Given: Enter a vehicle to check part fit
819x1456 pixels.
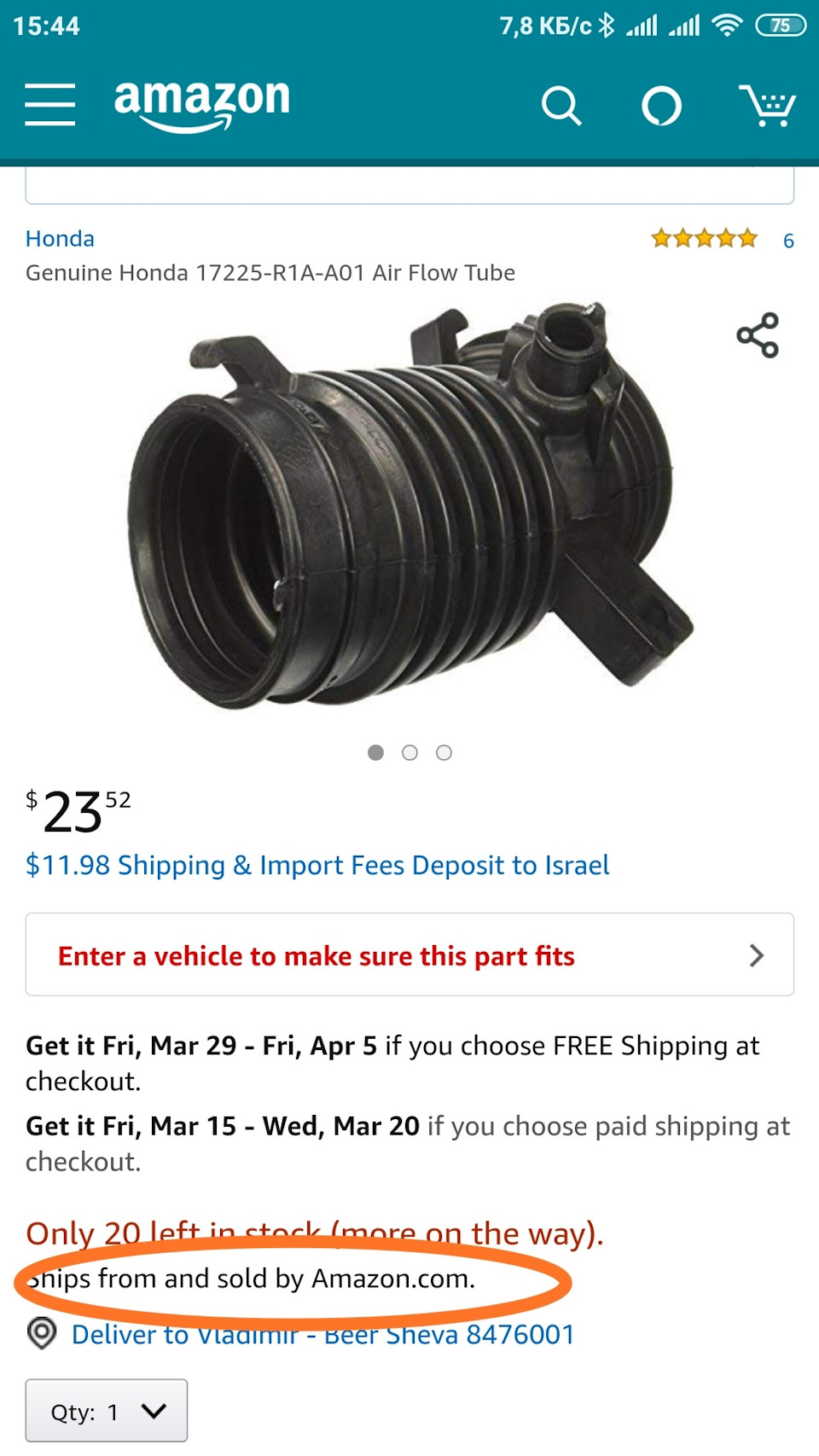Looking at the screenshot, I should coord(409,955).
